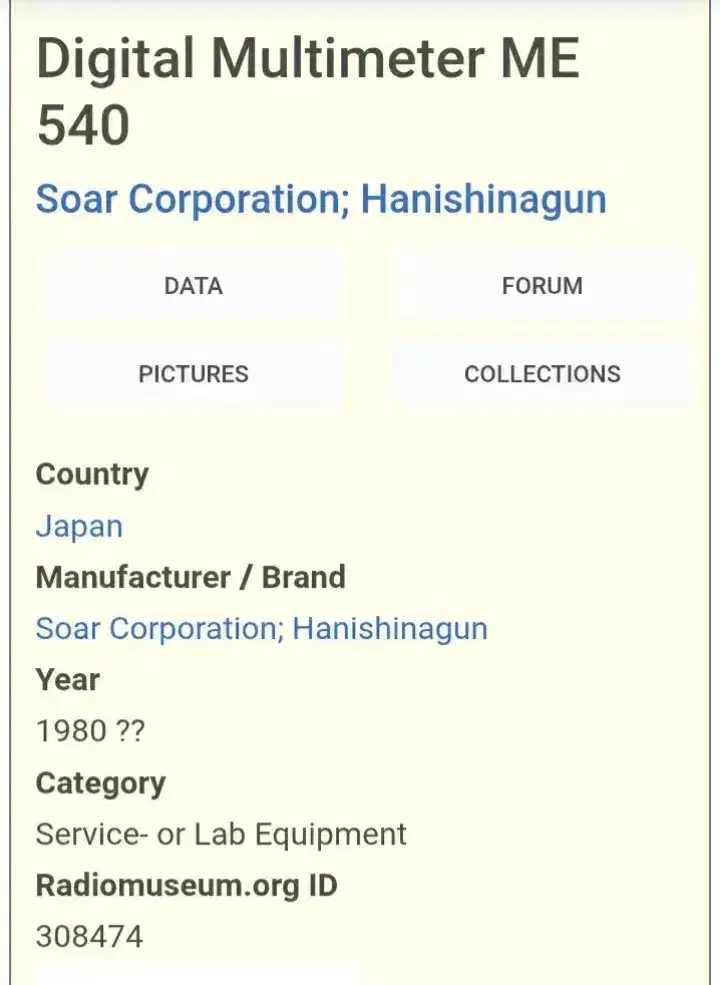Open the FORUM section

[542, 286]
